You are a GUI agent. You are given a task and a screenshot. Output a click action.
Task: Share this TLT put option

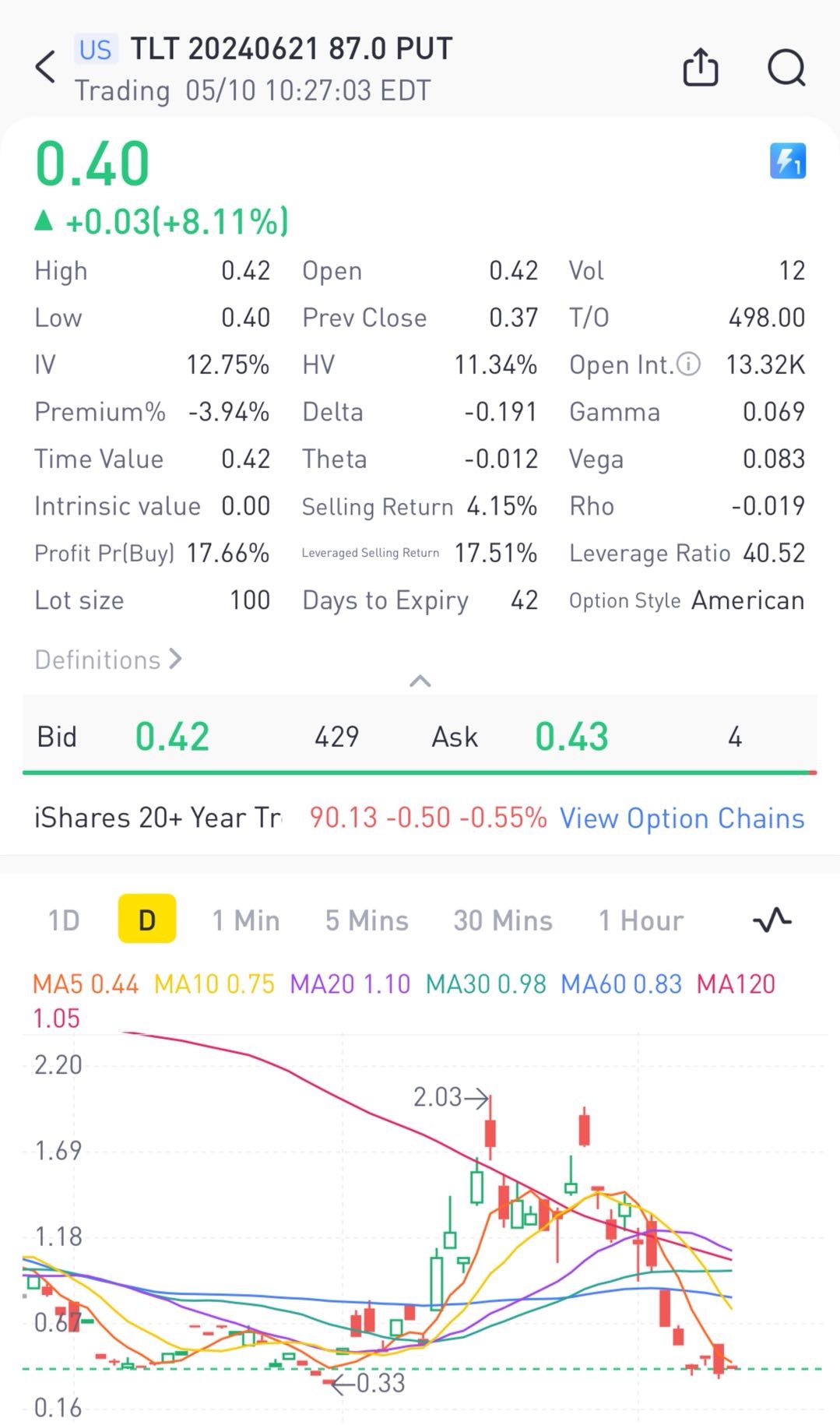pyautogui.click(x=700, y=67)
